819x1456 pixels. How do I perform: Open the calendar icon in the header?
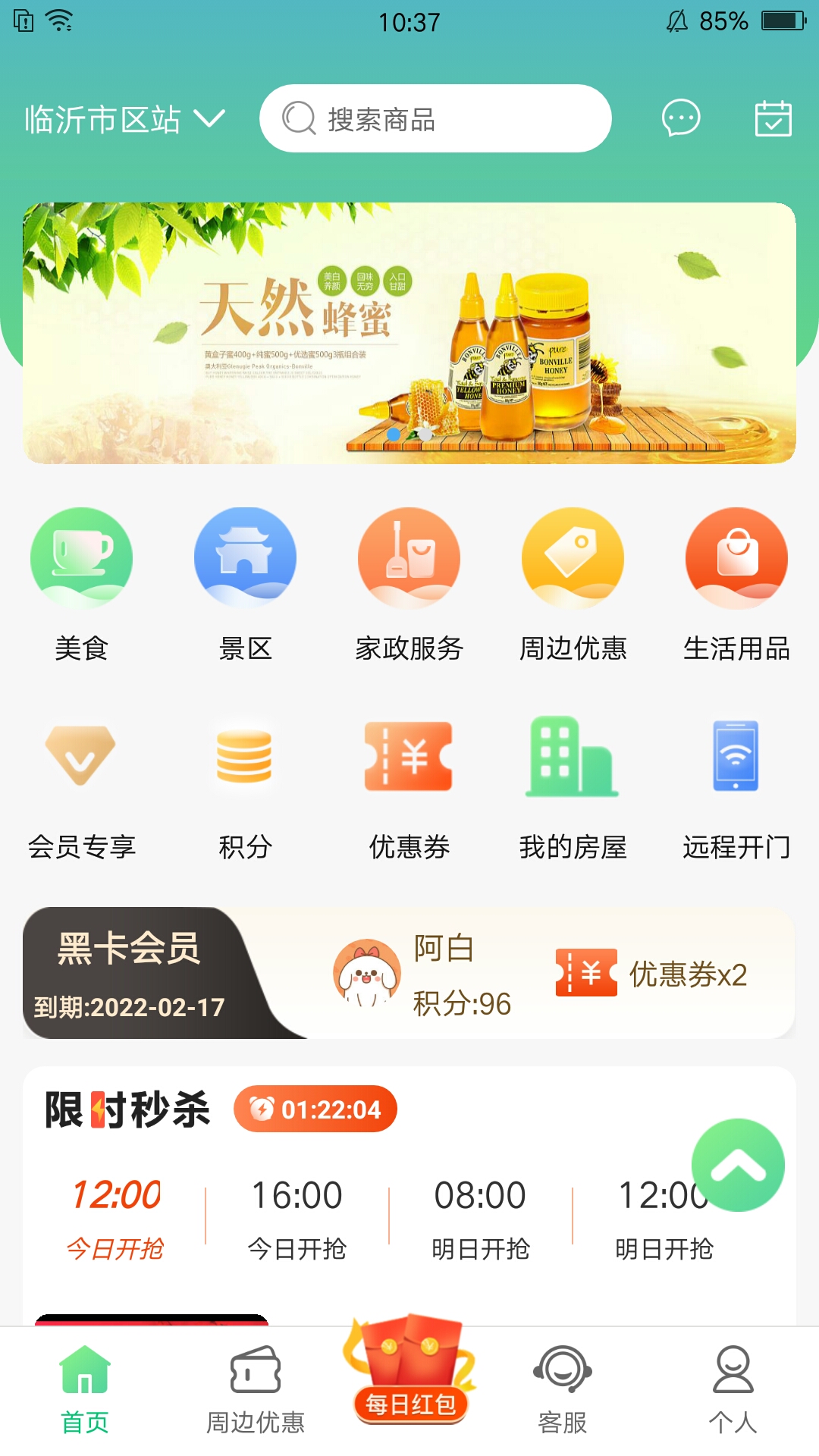coord(773,118)
